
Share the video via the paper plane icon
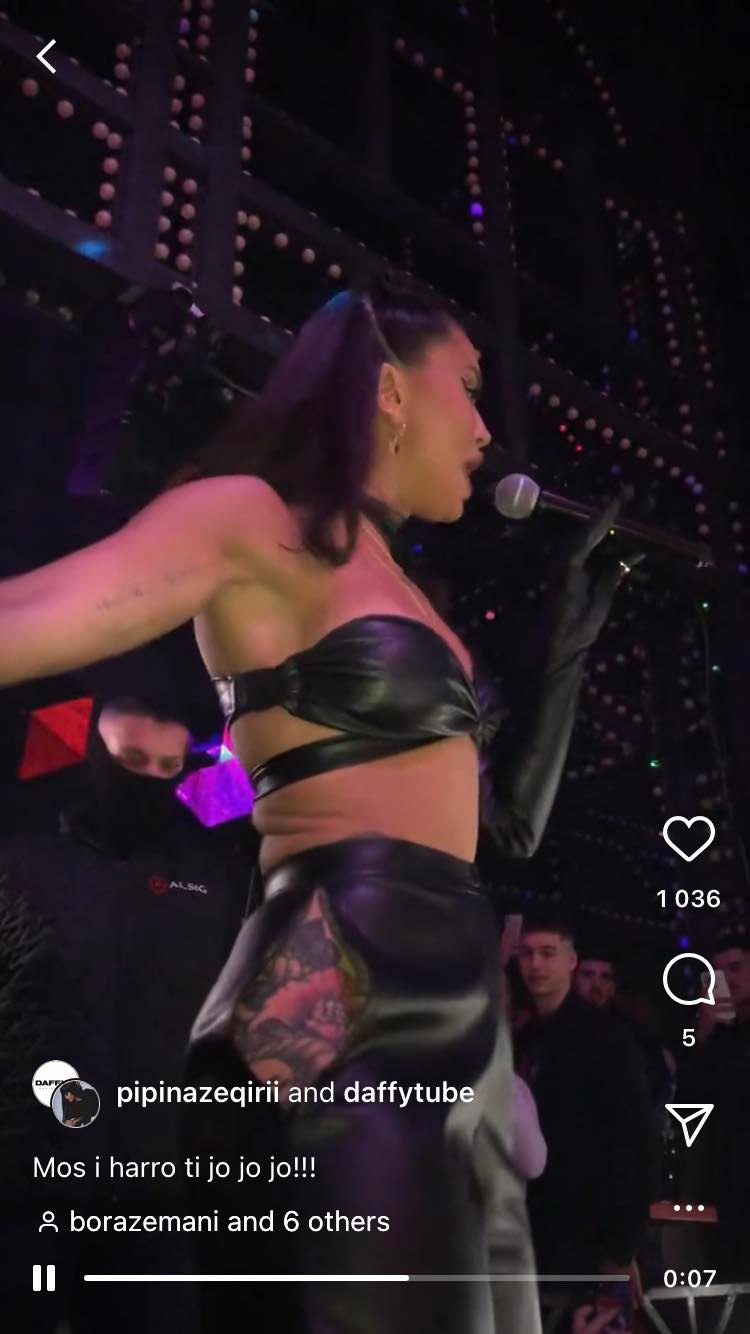[x=689, y=1124]
